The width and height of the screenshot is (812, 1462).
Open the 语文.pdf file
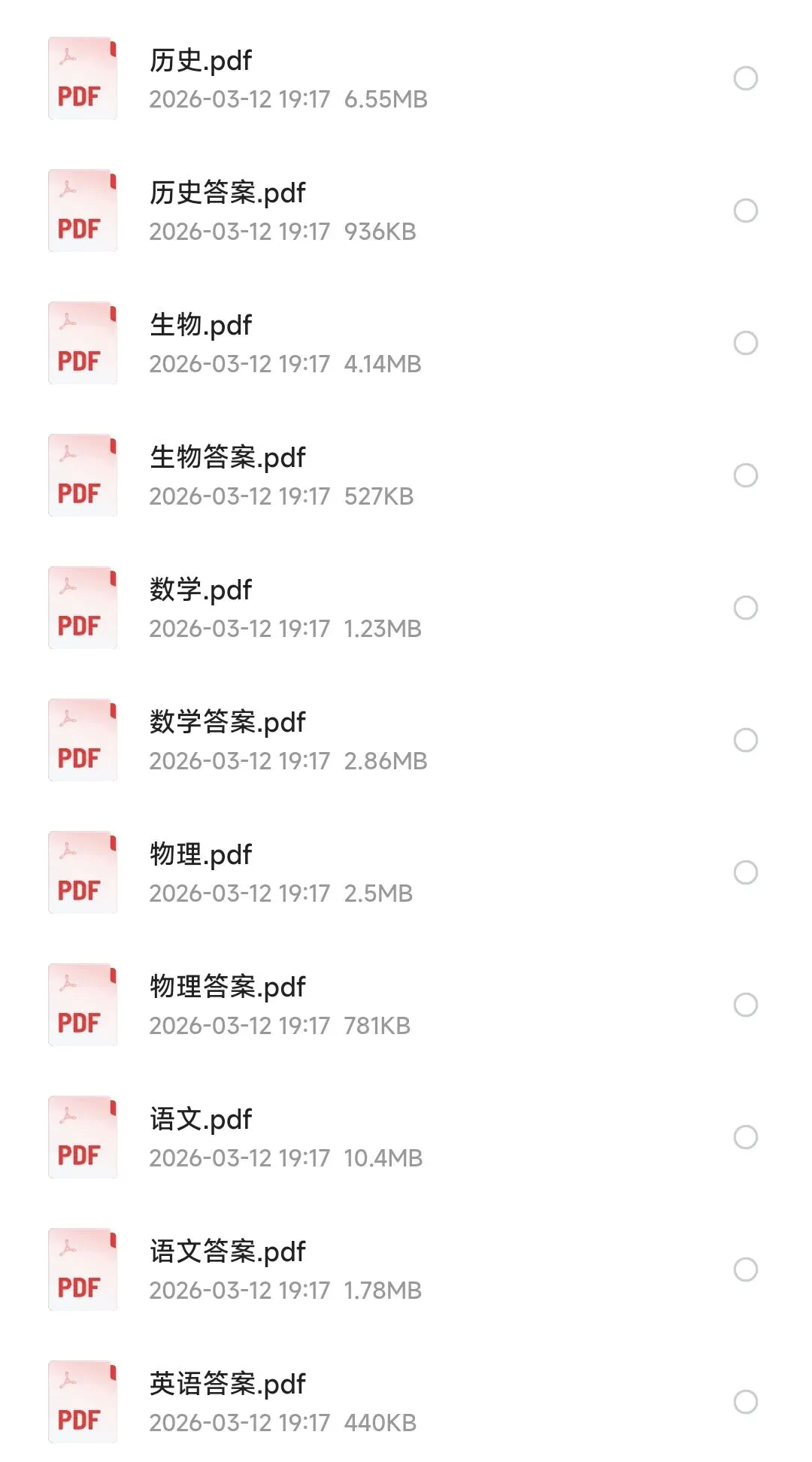201,1121
